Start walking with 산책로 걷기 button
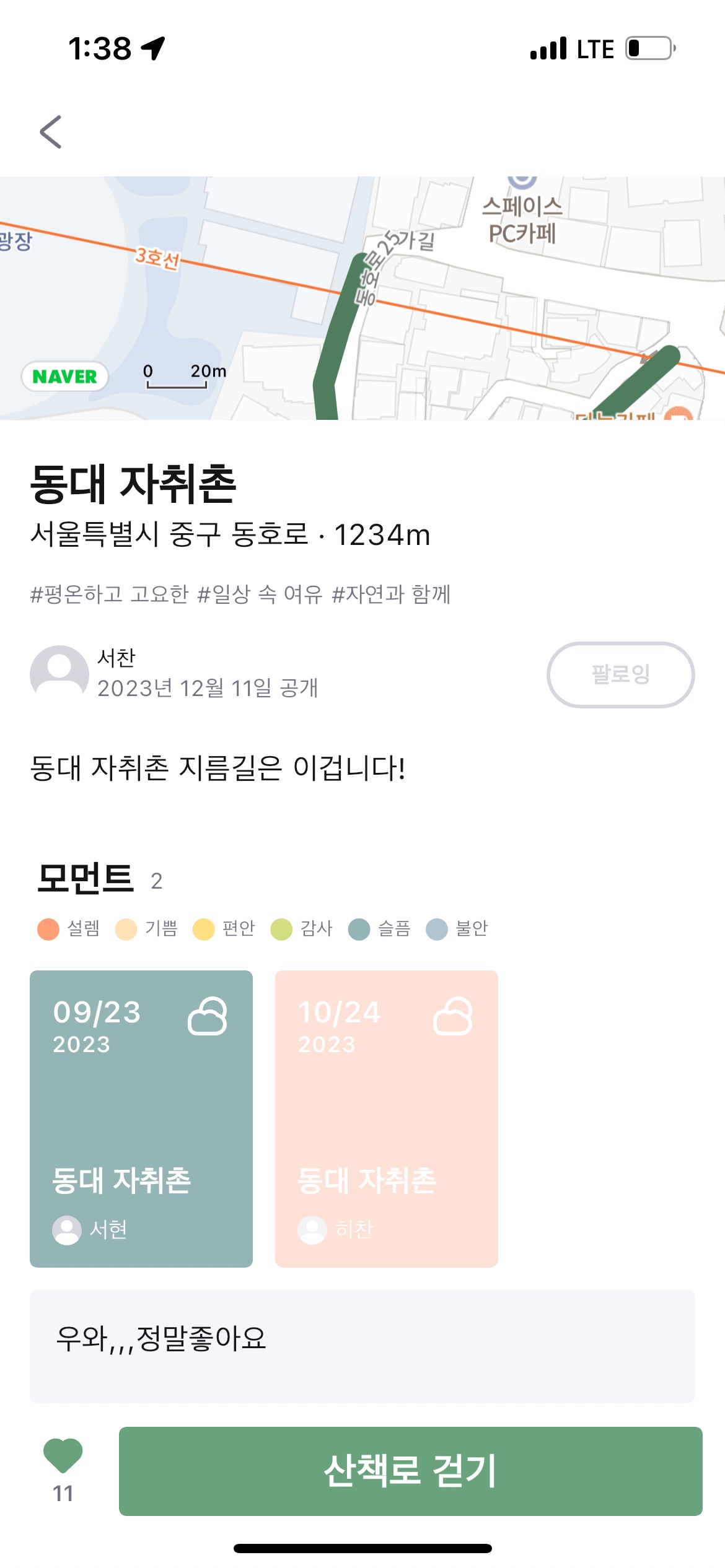 coord(410,1471)
